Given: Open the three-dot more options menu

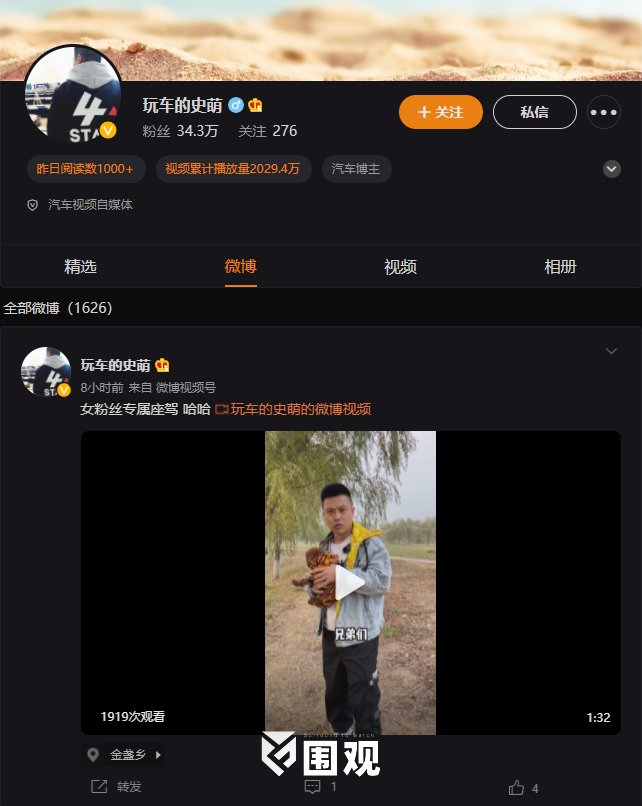Looking at the screenshot, I should click(x=604, y=112).
